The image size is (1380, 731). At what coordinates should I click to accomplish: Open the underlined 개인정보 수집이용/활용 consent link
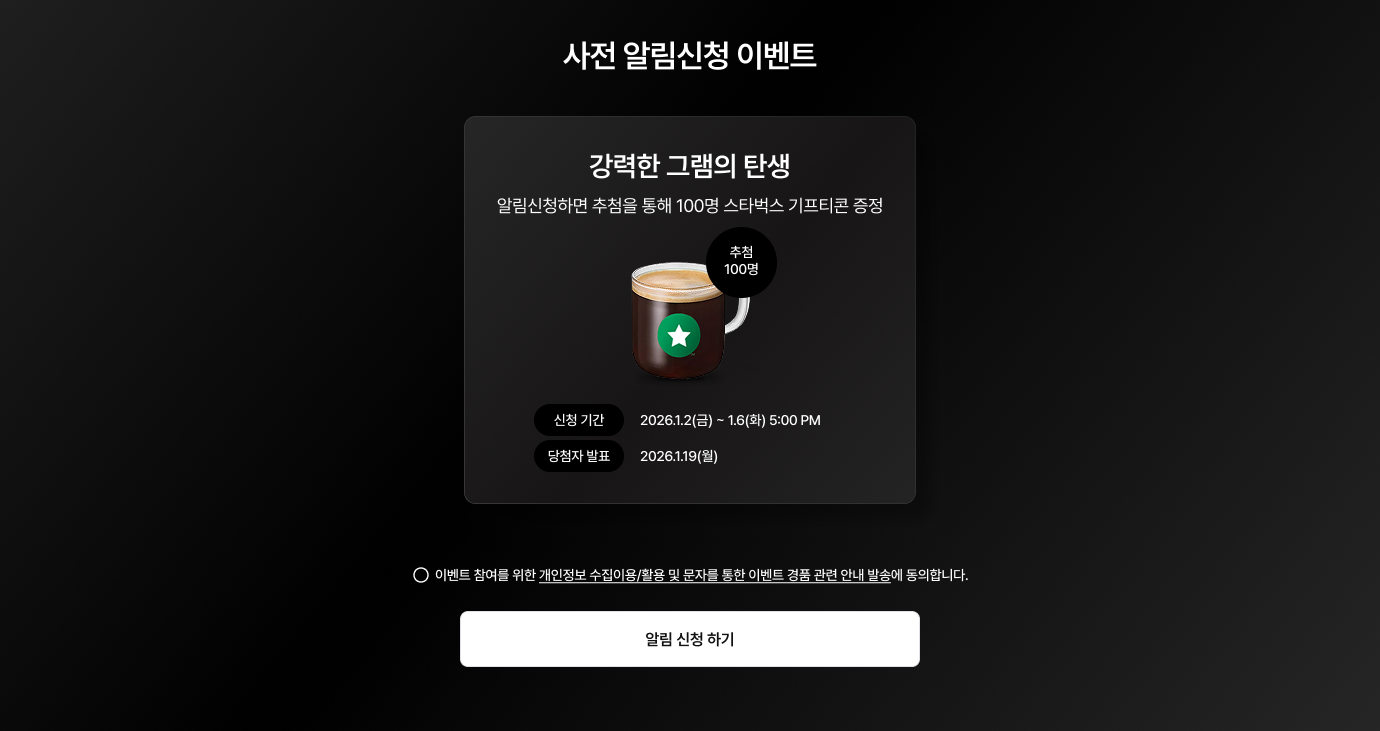714,575
